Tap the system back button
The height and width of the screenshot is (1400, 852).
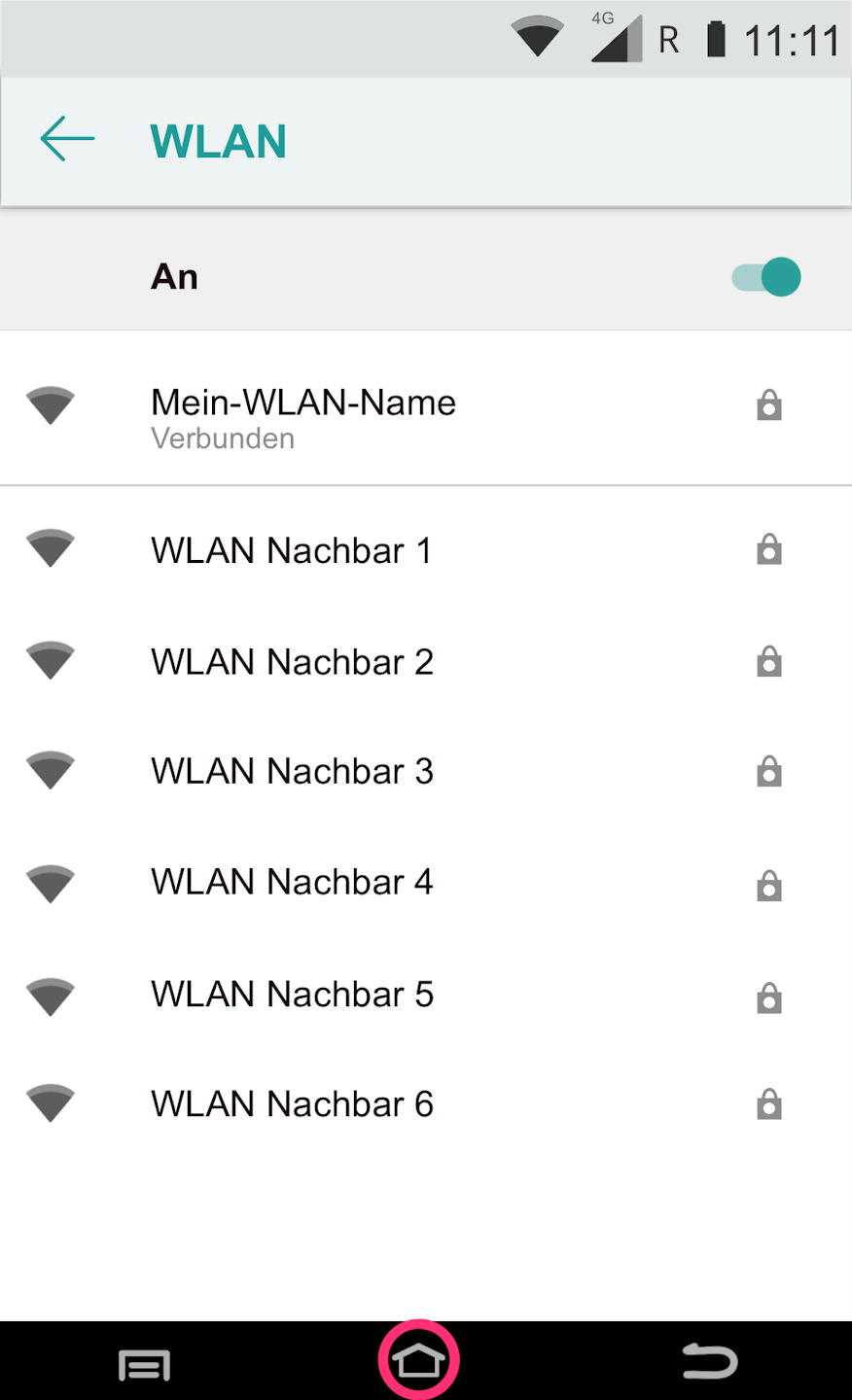click(710, 1361)
